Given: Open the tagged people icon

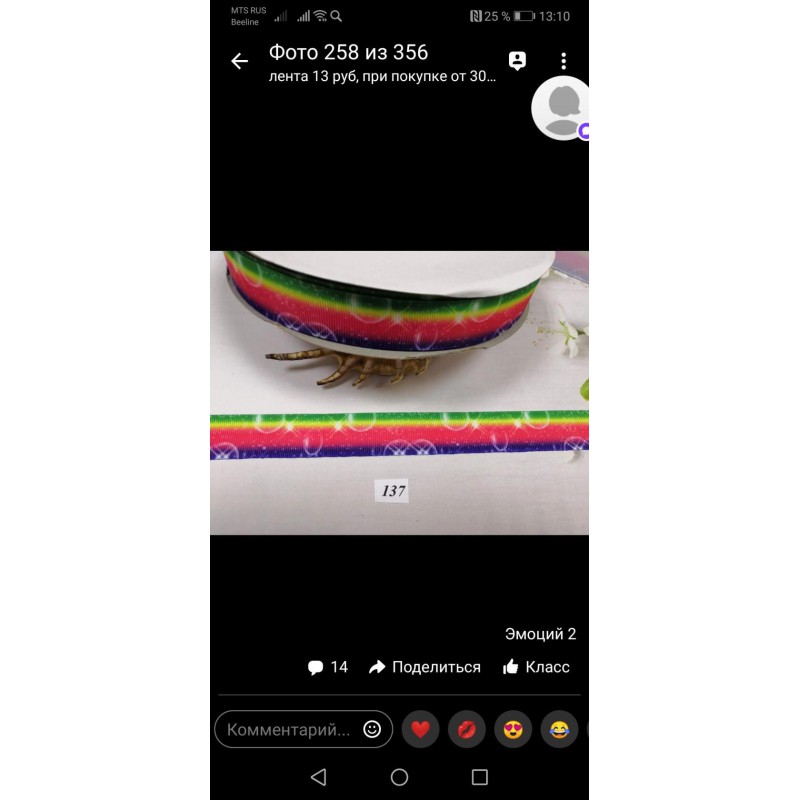Looking at the screenshot, I should tap(517, 61).
